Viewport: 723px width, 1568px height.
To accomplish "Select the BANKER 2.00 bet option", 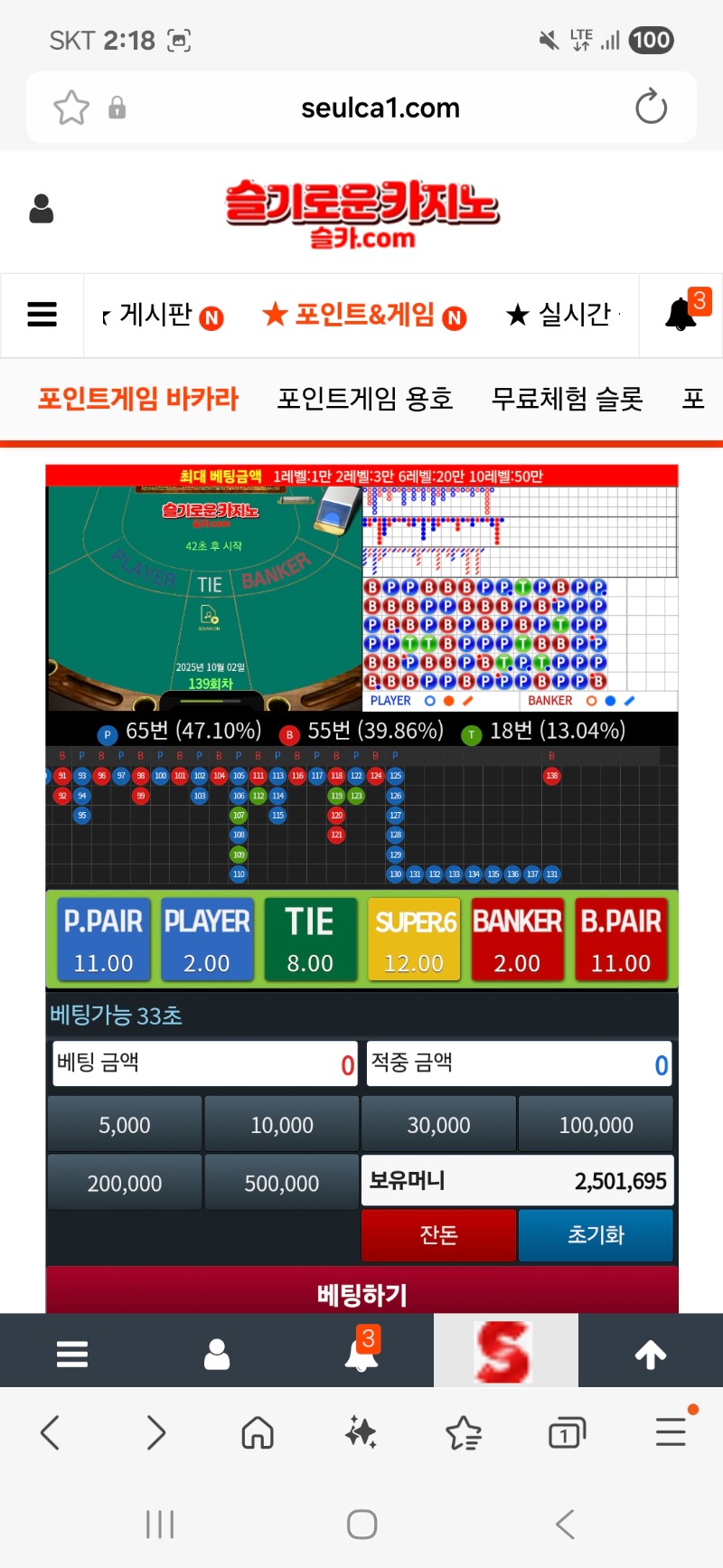I will click(517, 940).
